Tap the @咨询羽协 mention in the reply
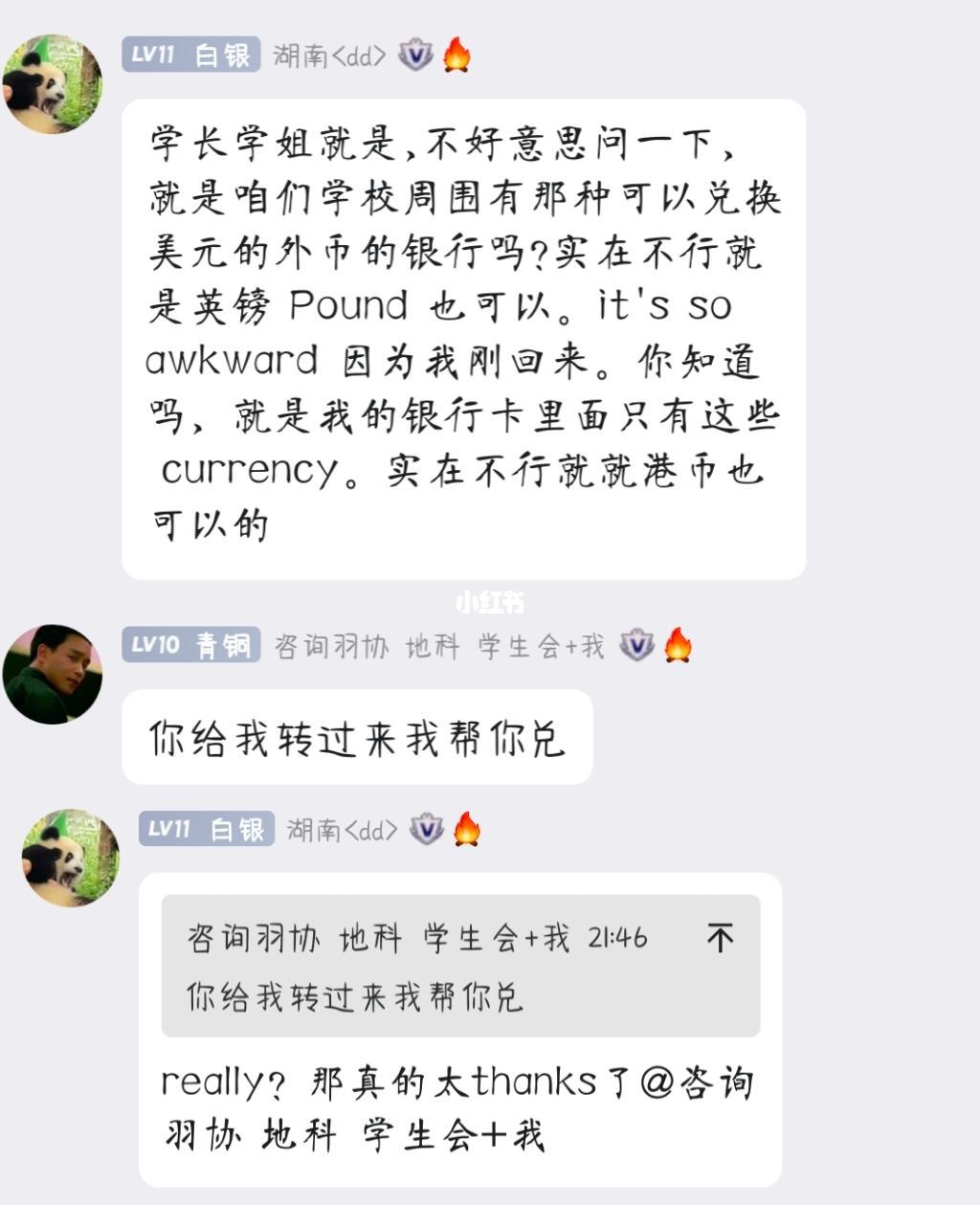This screenshot has width=980, height=1205. coord(699,1082)
